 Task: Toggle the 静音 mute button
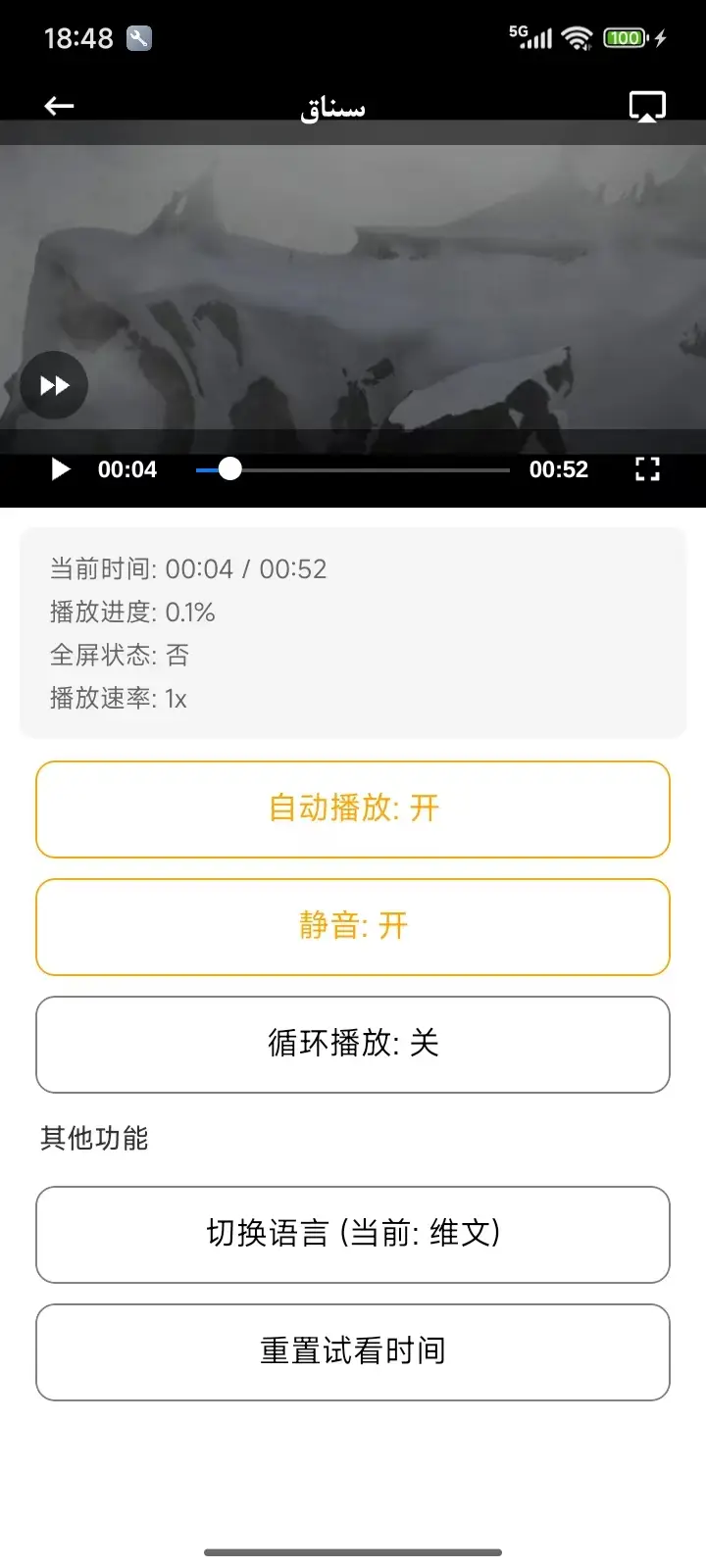[x=353, y=927]
